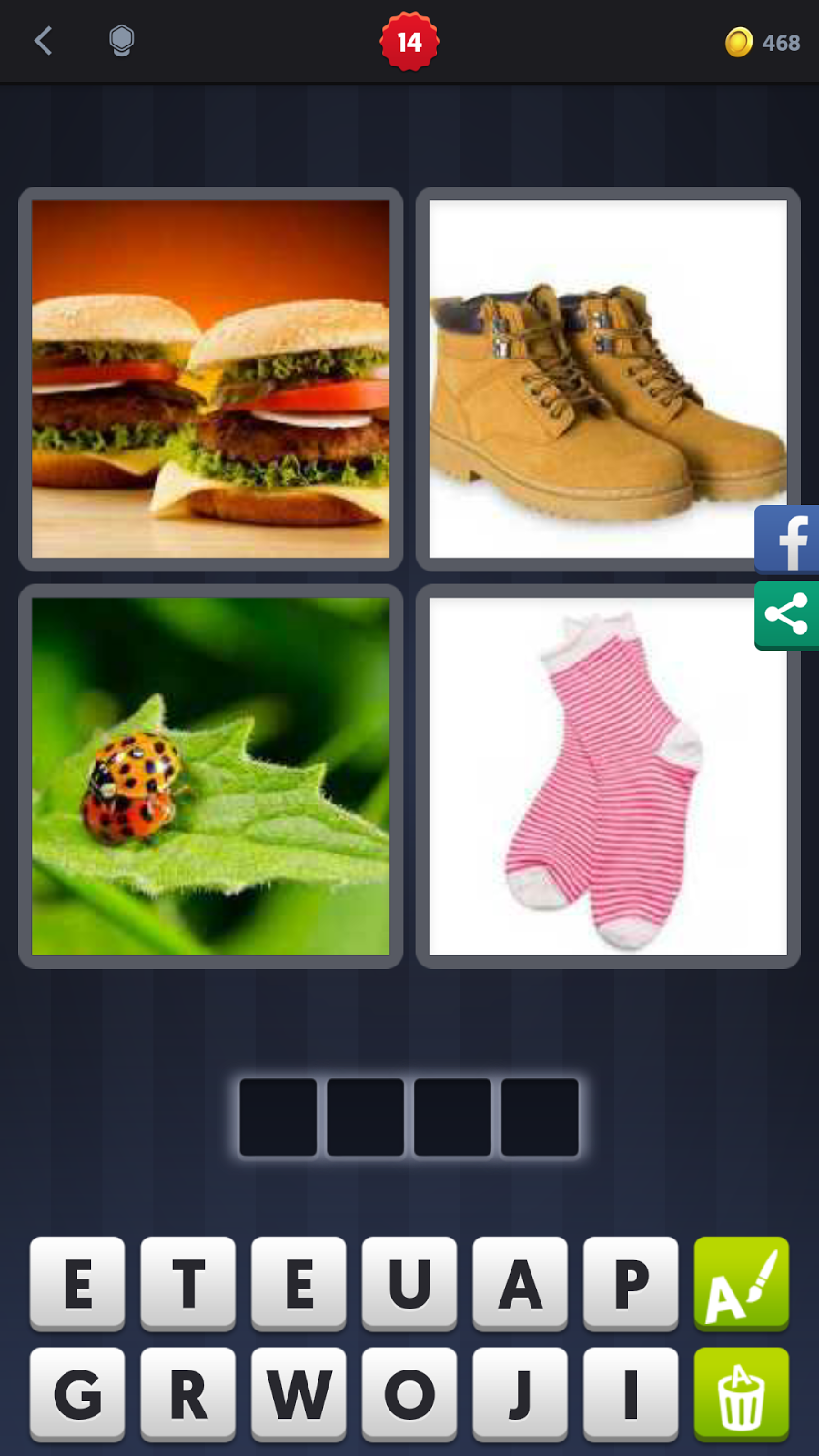This screenshot has height=1456, width=819.
Task: Open the coin balance of 468
Action: click(x=763, y=43)
